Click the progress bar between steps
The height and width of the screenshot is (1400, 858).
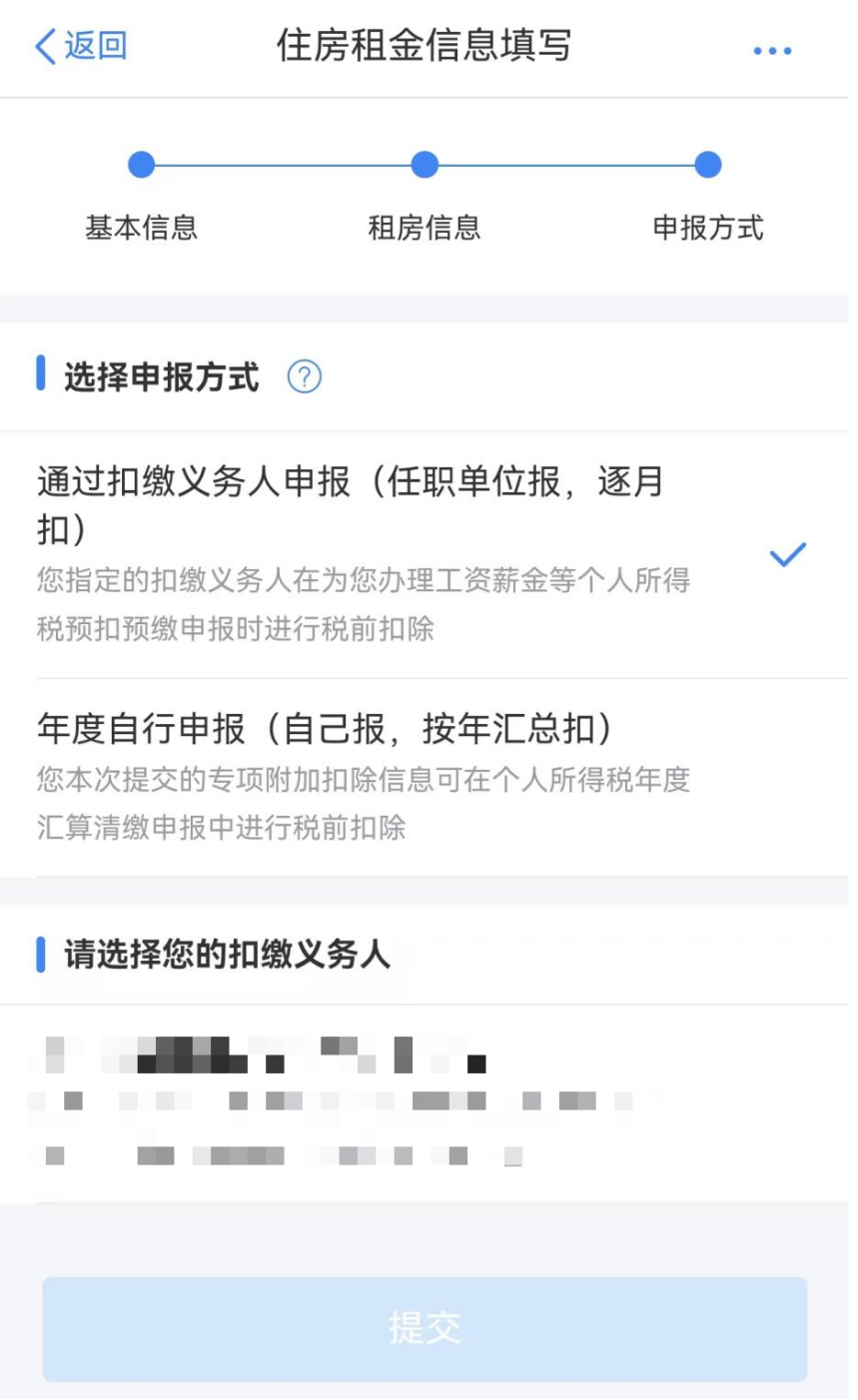[x=283, y=166]
